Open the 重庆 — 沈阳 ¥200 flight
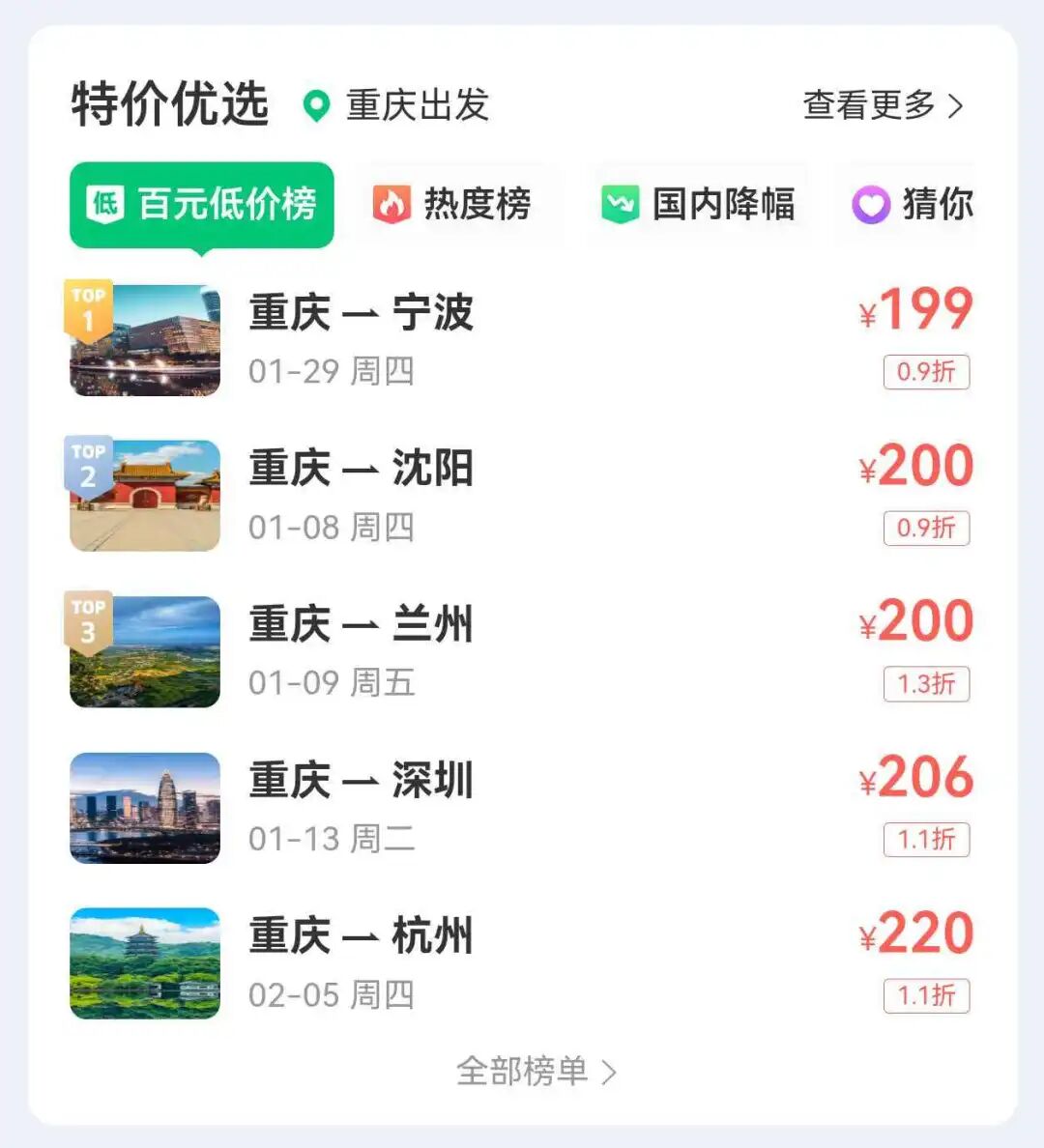This screenshot has height=1148, width=1044. point(522,495)
